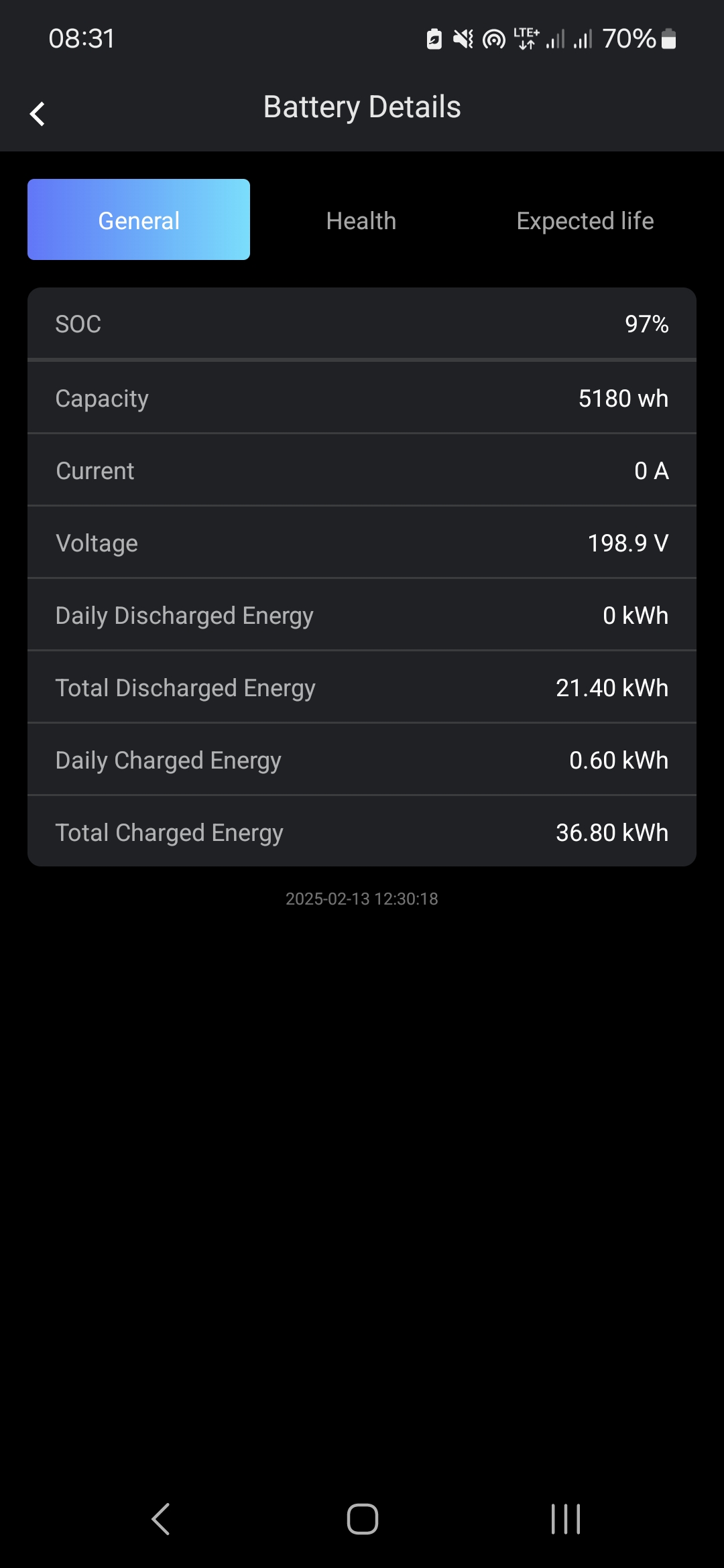Switch to the Health tab
The width and height of the screenshot is (724, 1568).
pyautogui.click(x=361, y=221)
